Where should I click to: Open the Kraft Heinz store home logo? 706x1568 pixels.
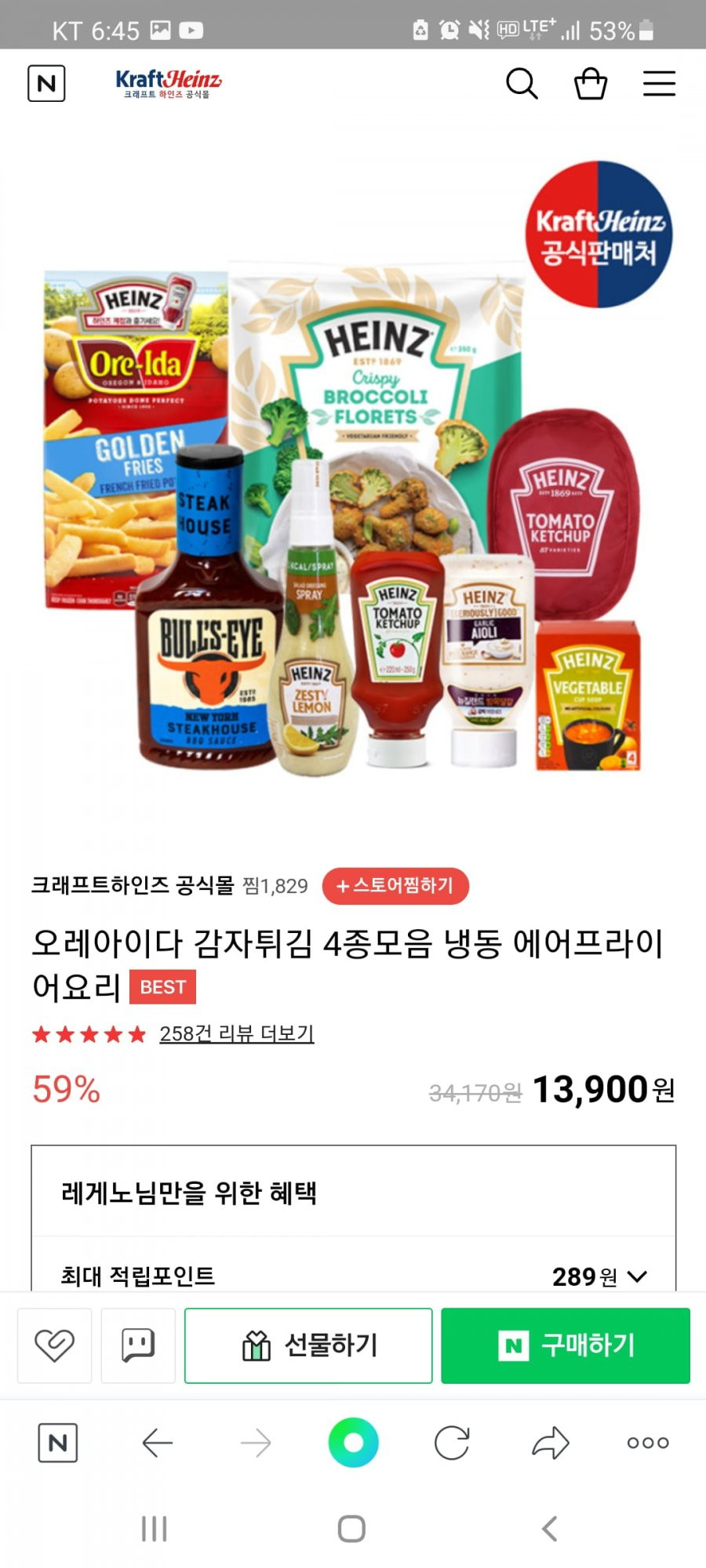(168, 83)
